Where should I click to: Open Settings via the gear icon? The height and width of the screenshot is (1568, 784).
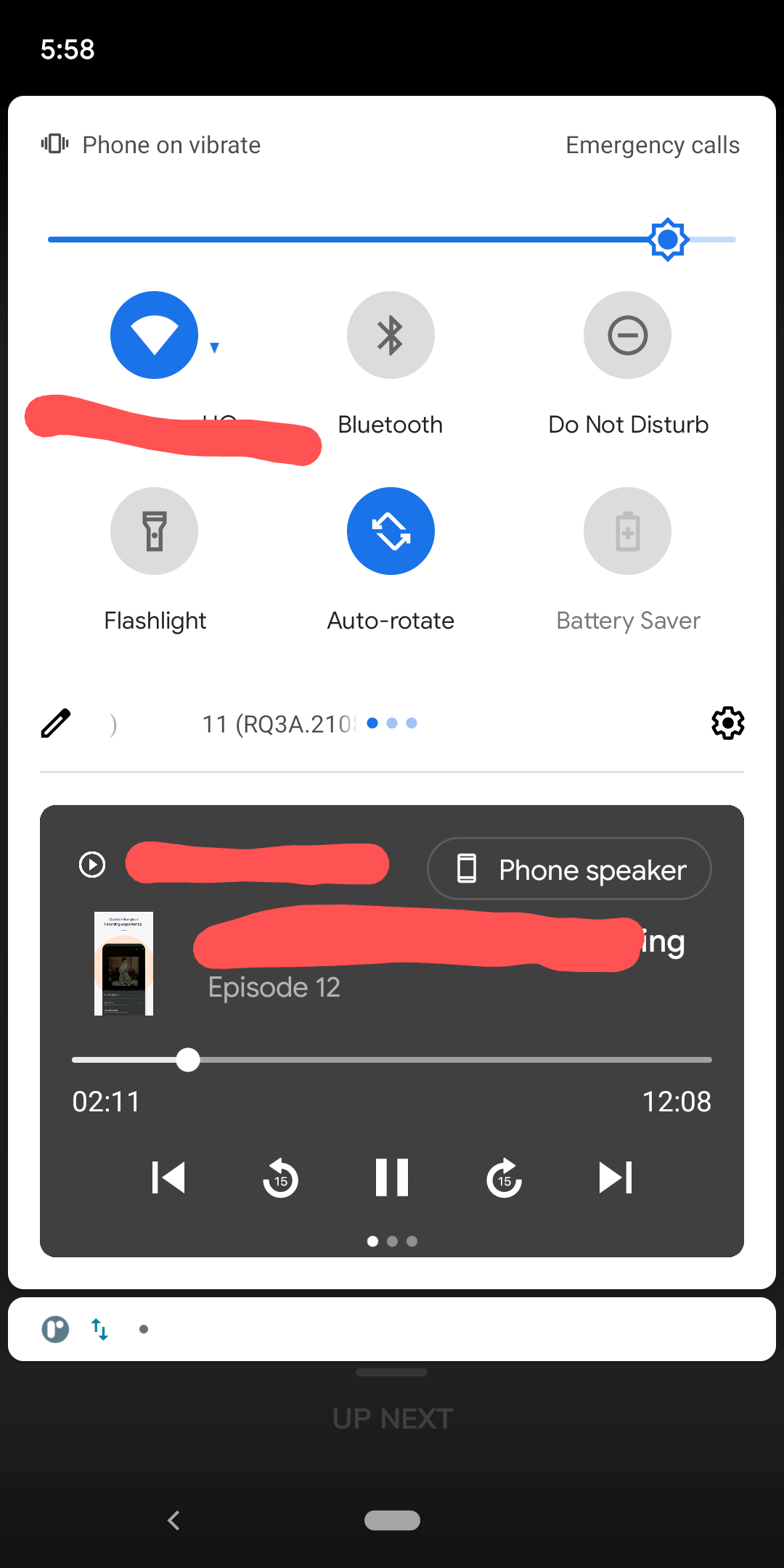727,722
